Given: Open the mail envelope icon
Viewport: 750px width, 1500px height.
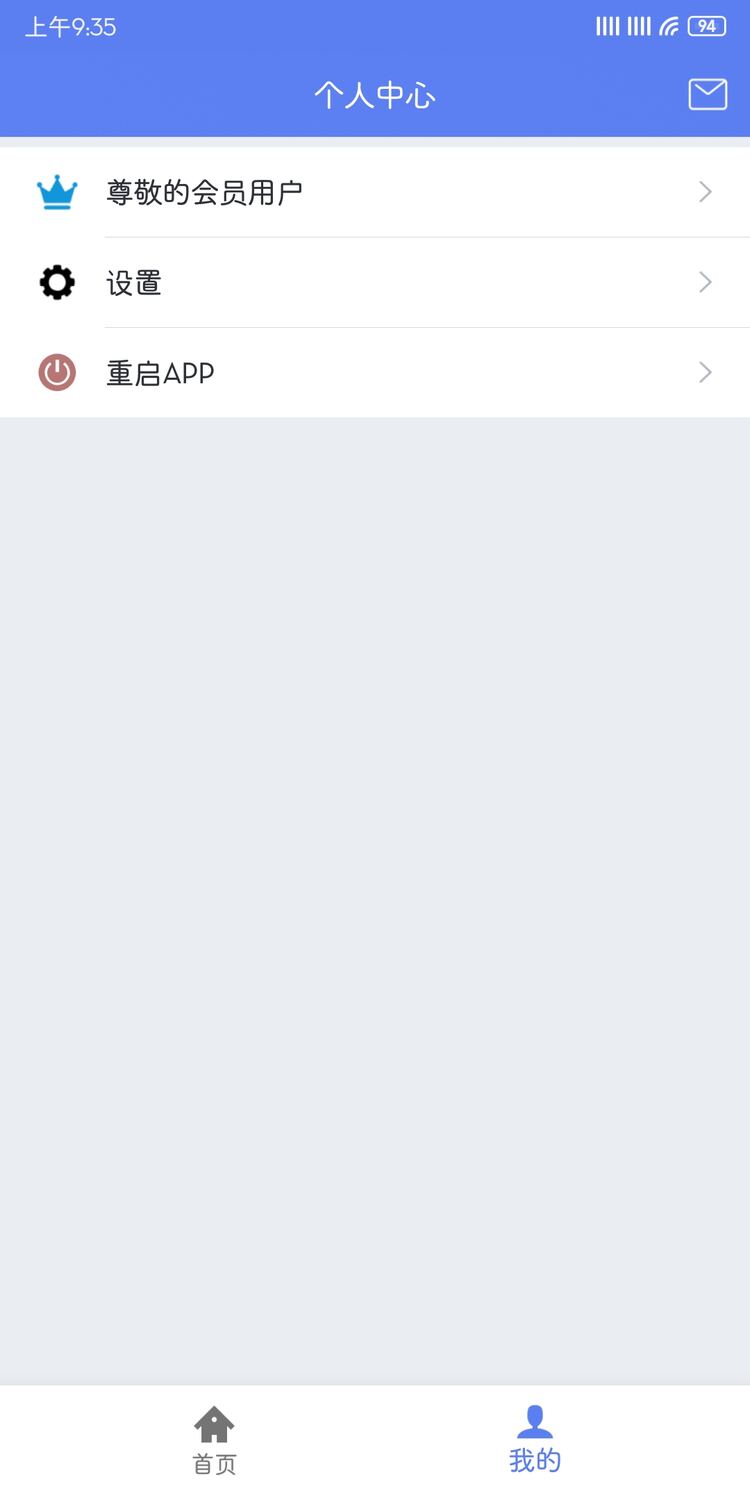Looking at the screenshot, I should 707,94.
